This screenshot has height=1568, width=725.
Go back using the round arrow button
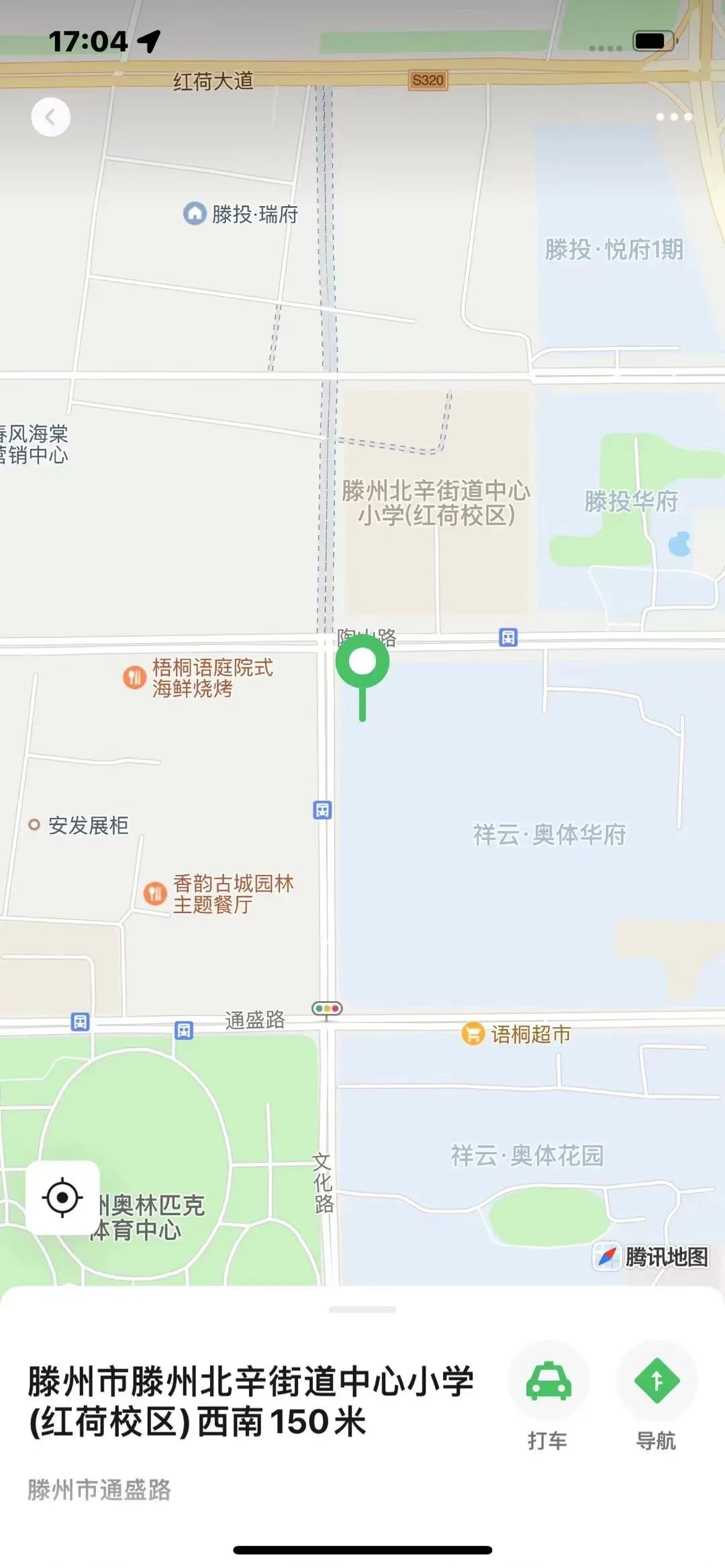[50, 117]
